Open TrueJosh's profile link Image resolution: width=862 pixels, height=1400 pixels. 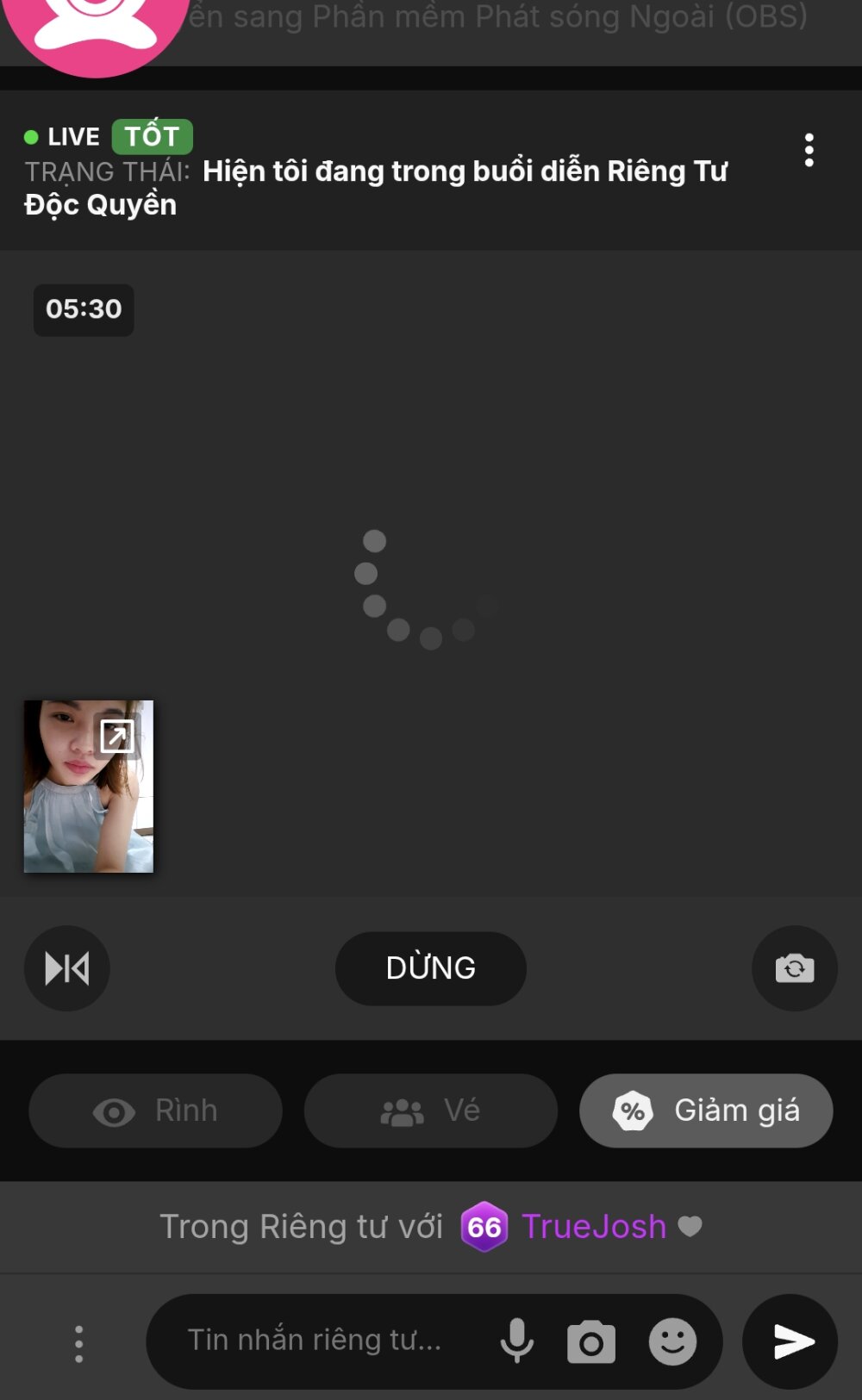593,1227
